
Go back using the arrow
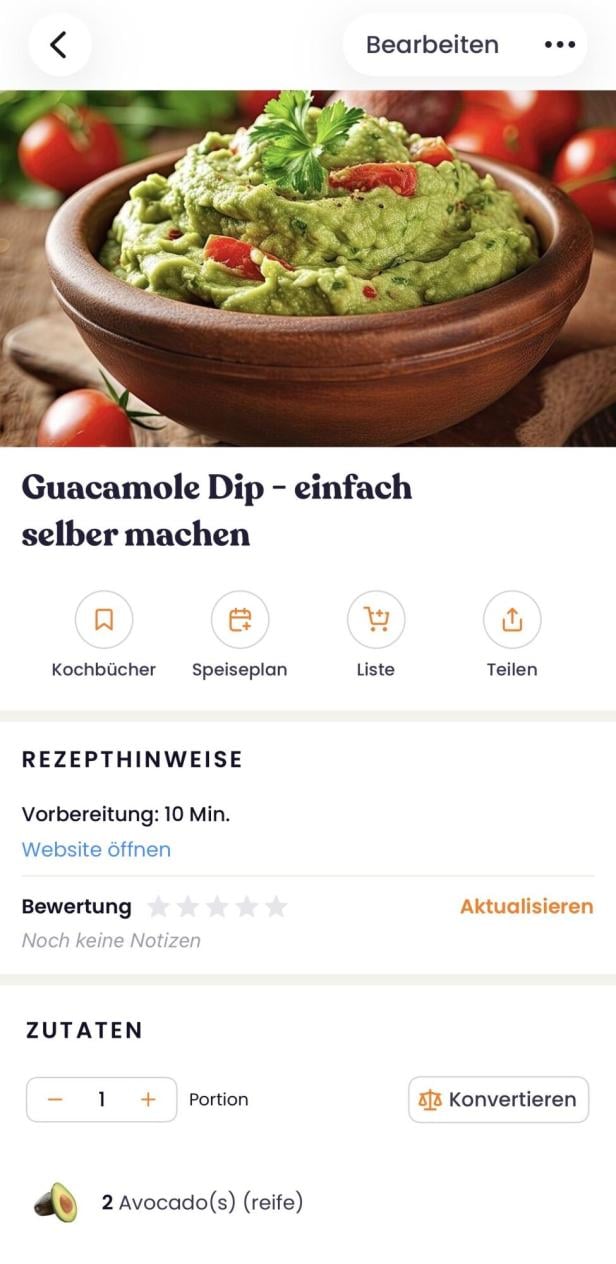[x=59, y=45]
